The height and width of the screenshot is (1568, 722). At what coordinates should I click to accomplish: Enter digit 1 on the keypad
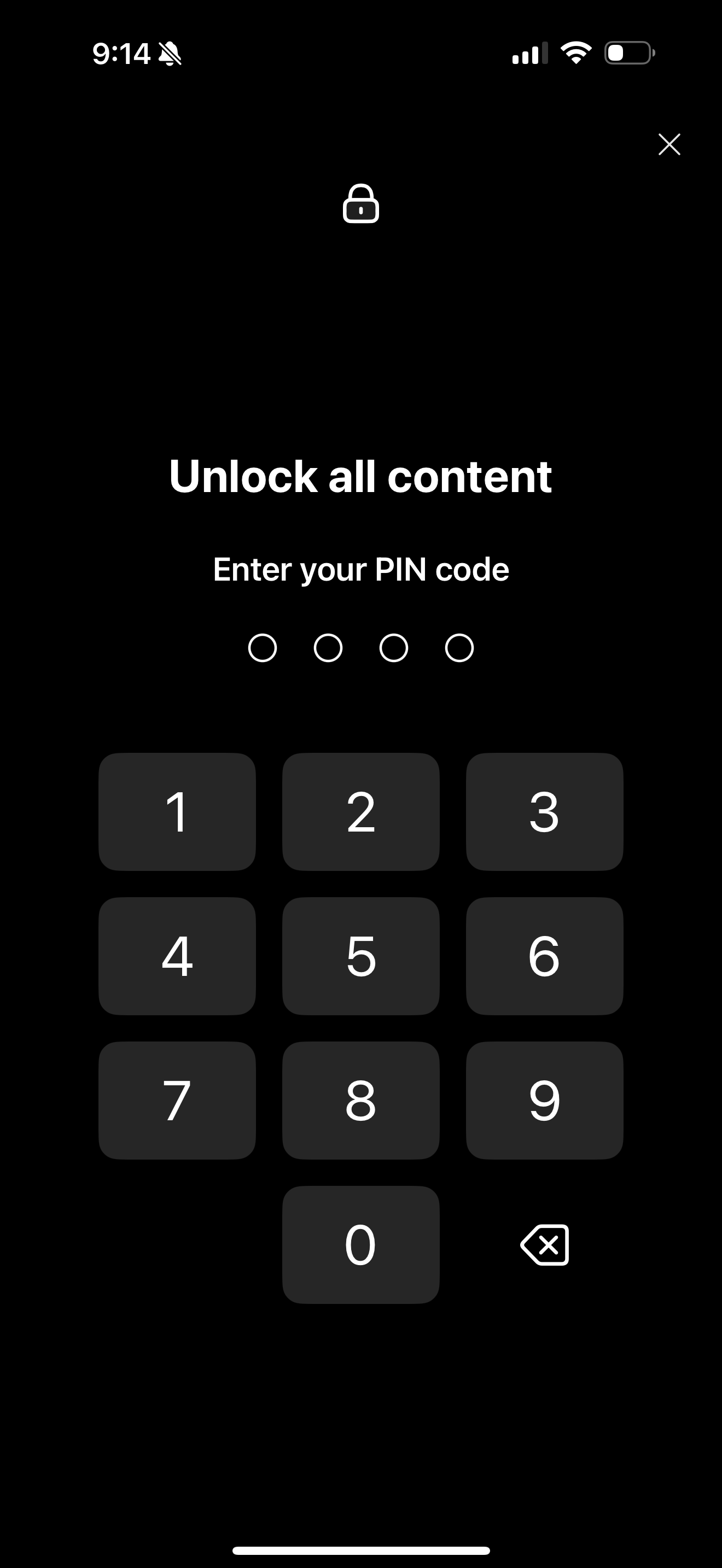[177, 811]
